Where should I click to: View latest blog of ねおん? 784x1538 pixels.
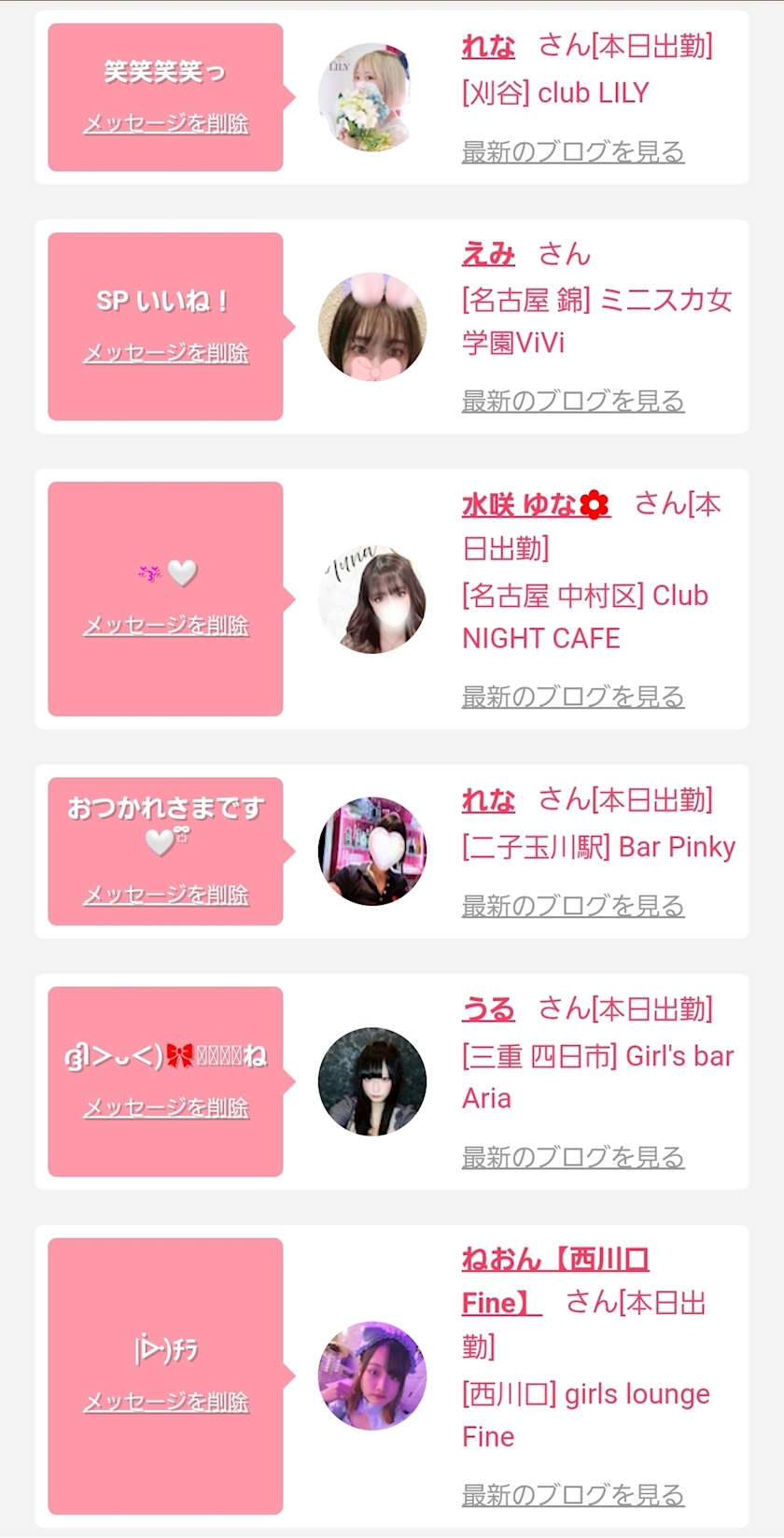573,1495
